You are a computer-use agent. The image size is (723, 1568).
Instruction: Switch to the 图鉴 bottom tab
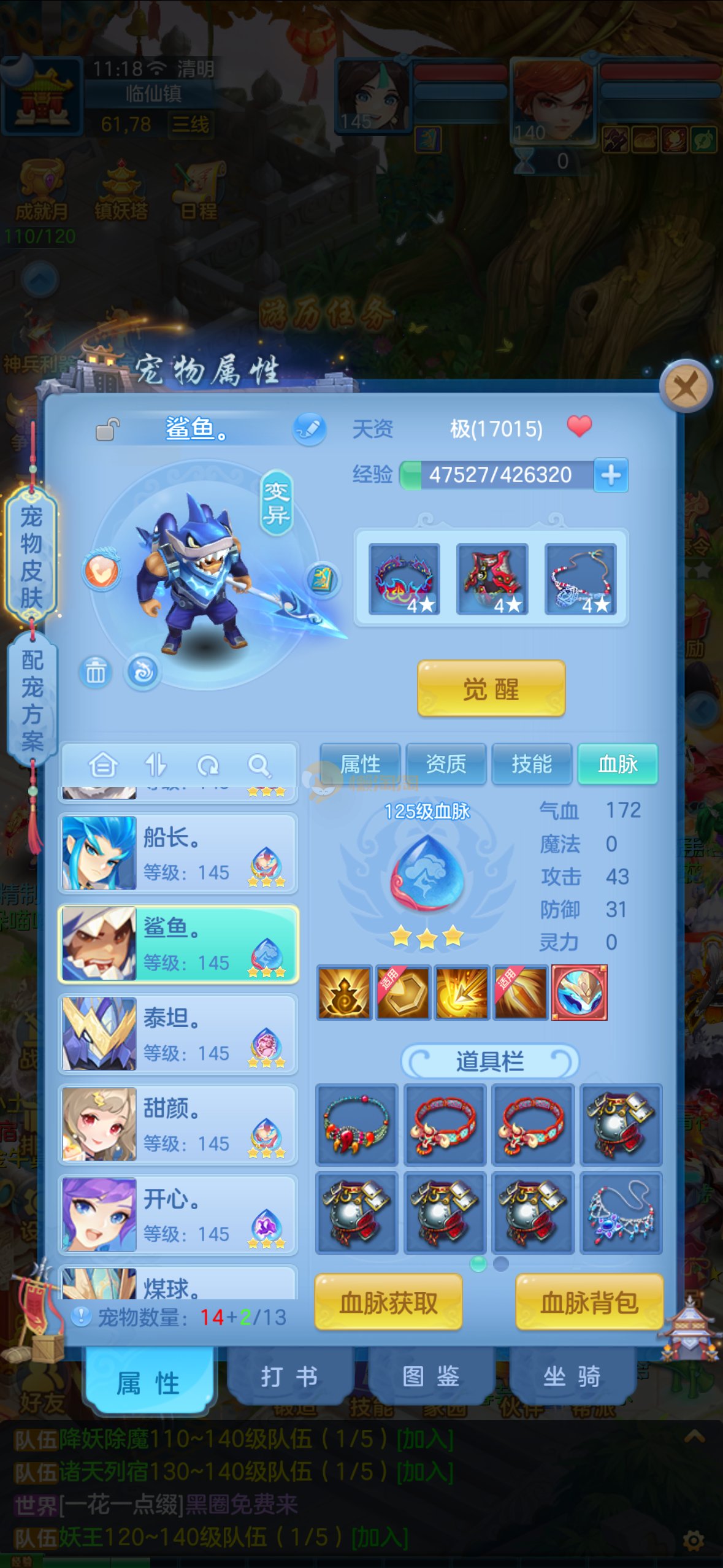coord(430,1377)
